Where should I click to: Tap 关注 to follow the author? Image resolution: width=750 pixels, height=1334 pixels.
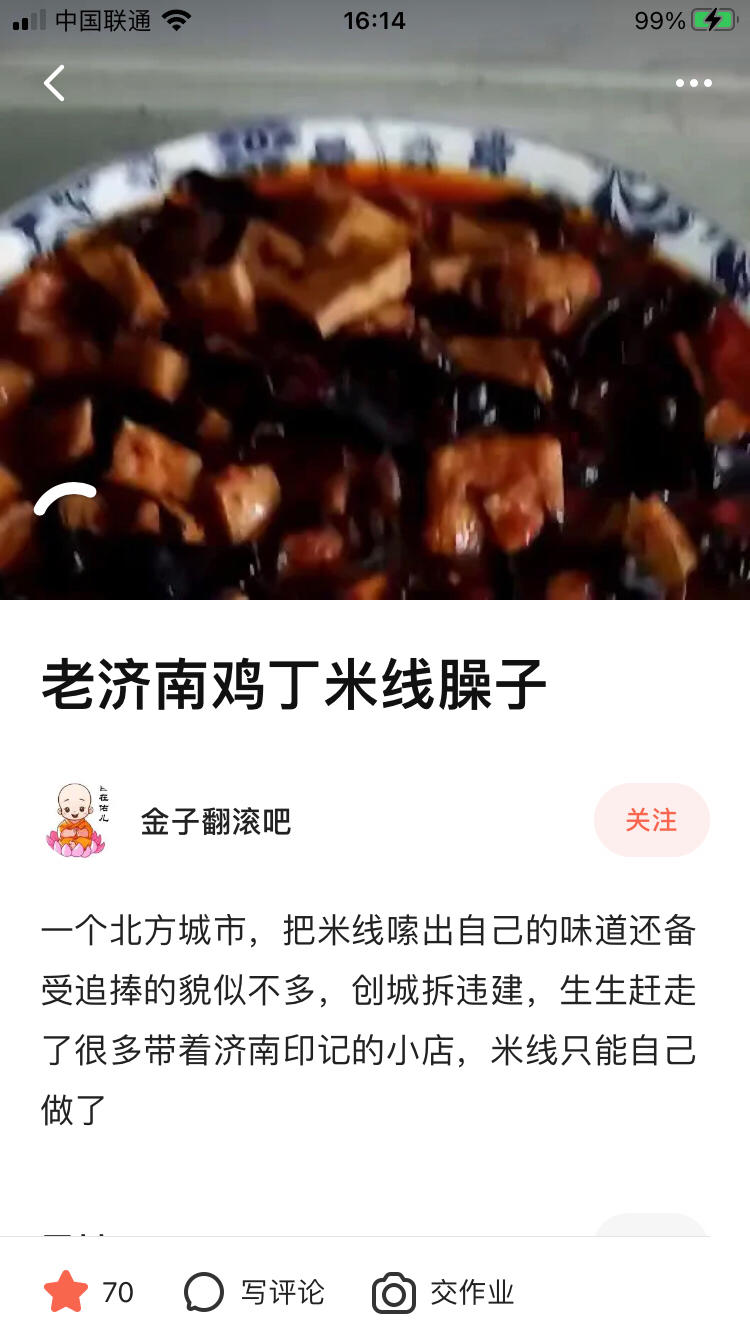coord(652,819)
